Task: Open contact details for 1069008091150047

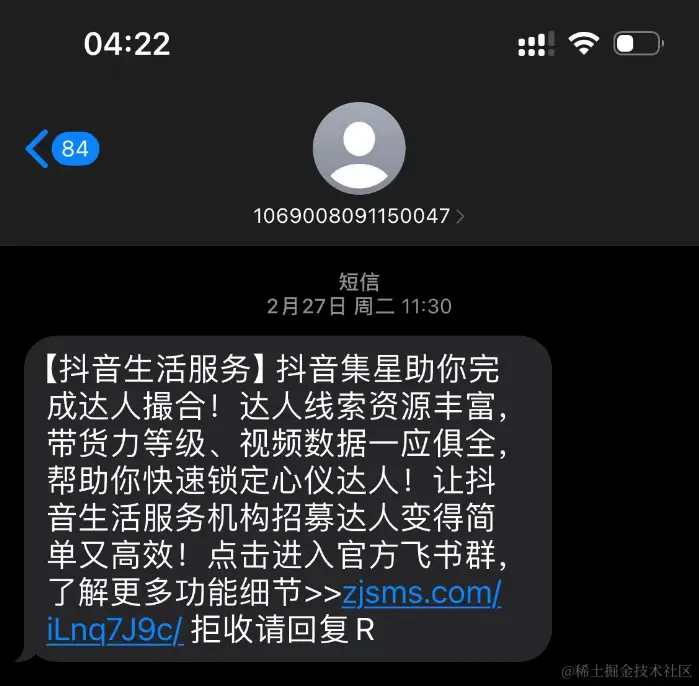Action: (359, 215)
